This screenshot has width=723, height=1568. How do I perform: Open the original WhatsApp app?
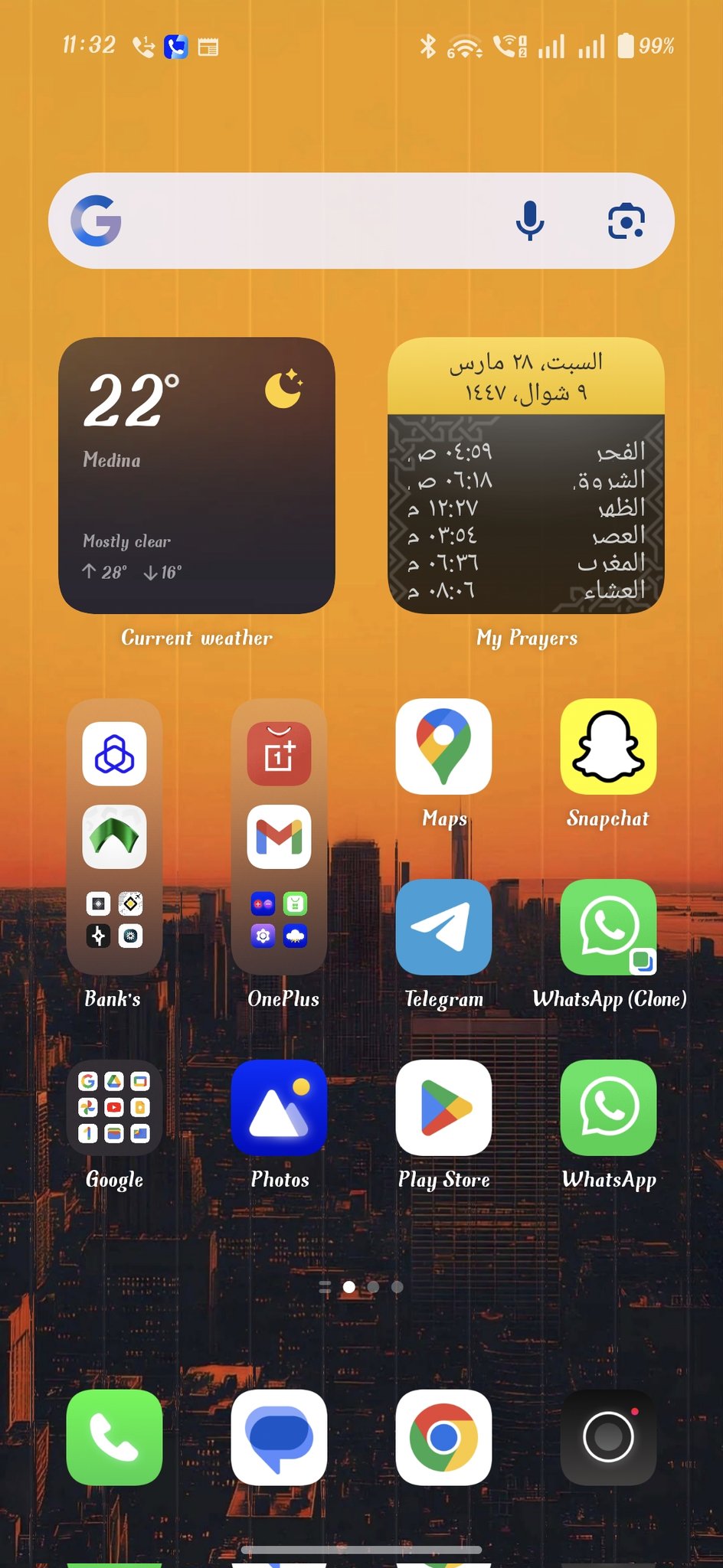(x=608, y=1107)
